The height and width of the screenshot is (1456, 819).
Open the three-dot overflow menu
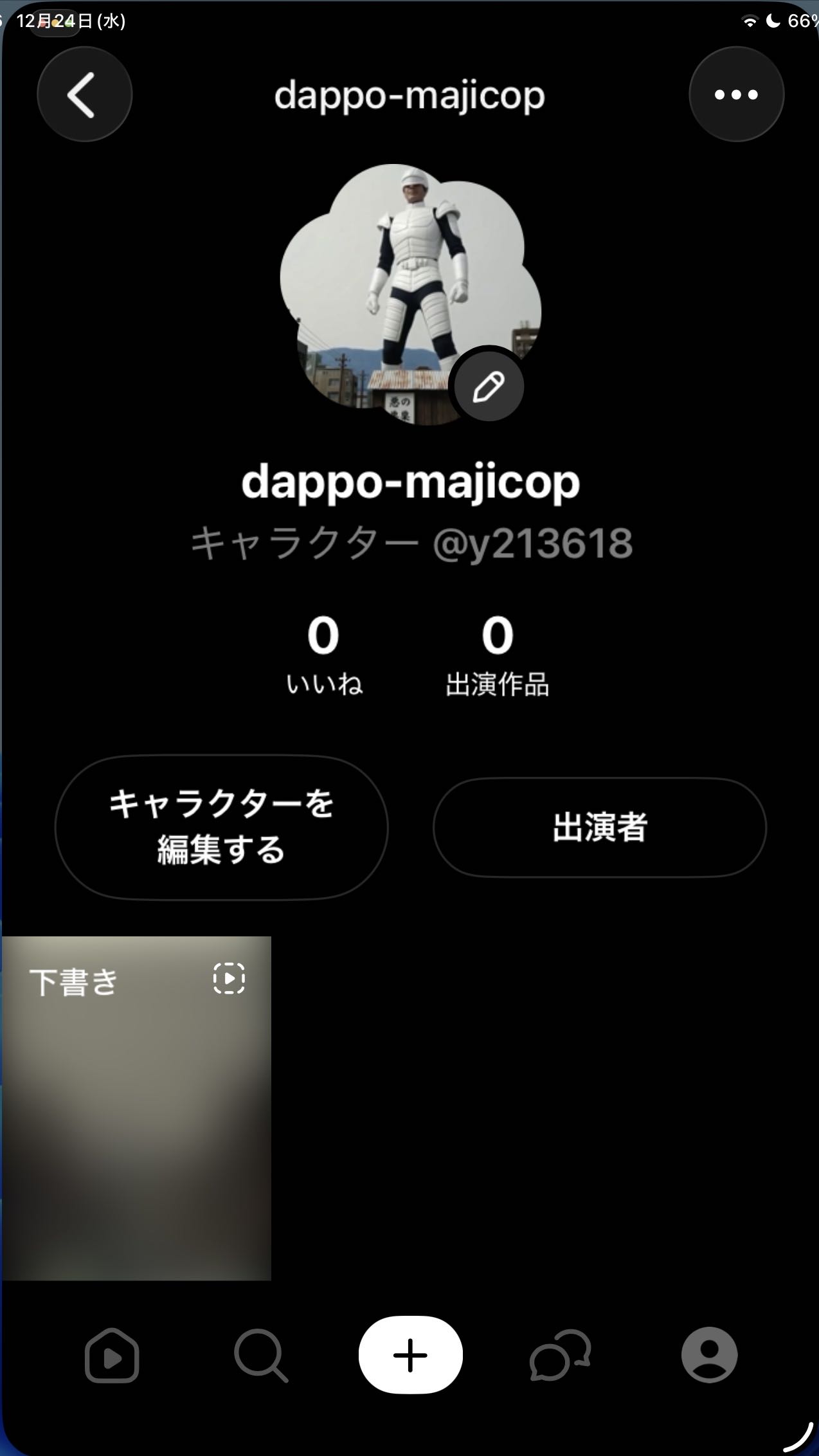point(736,95)
